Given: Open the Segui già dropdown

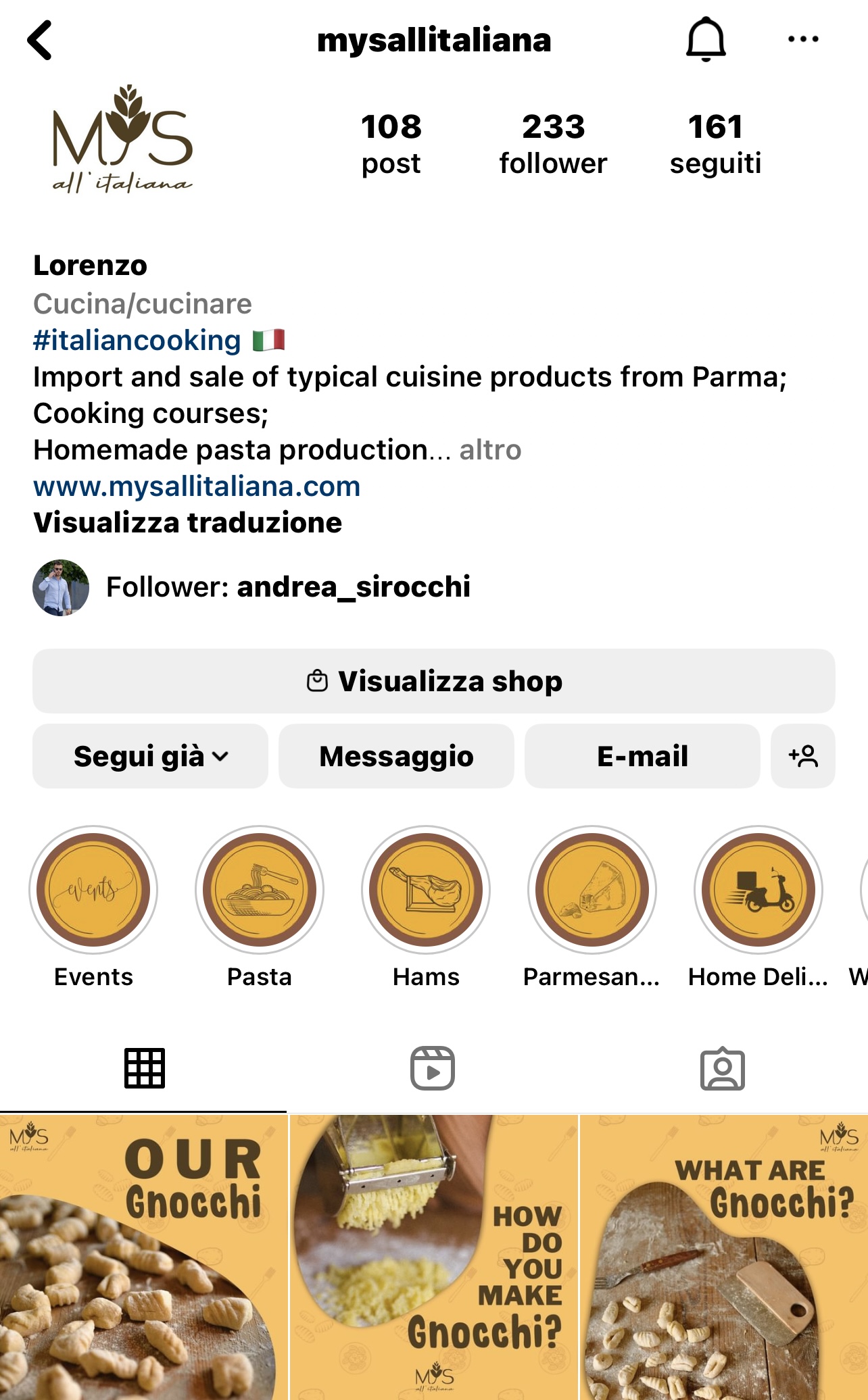Looking at the screenshot, I should 150,756.
